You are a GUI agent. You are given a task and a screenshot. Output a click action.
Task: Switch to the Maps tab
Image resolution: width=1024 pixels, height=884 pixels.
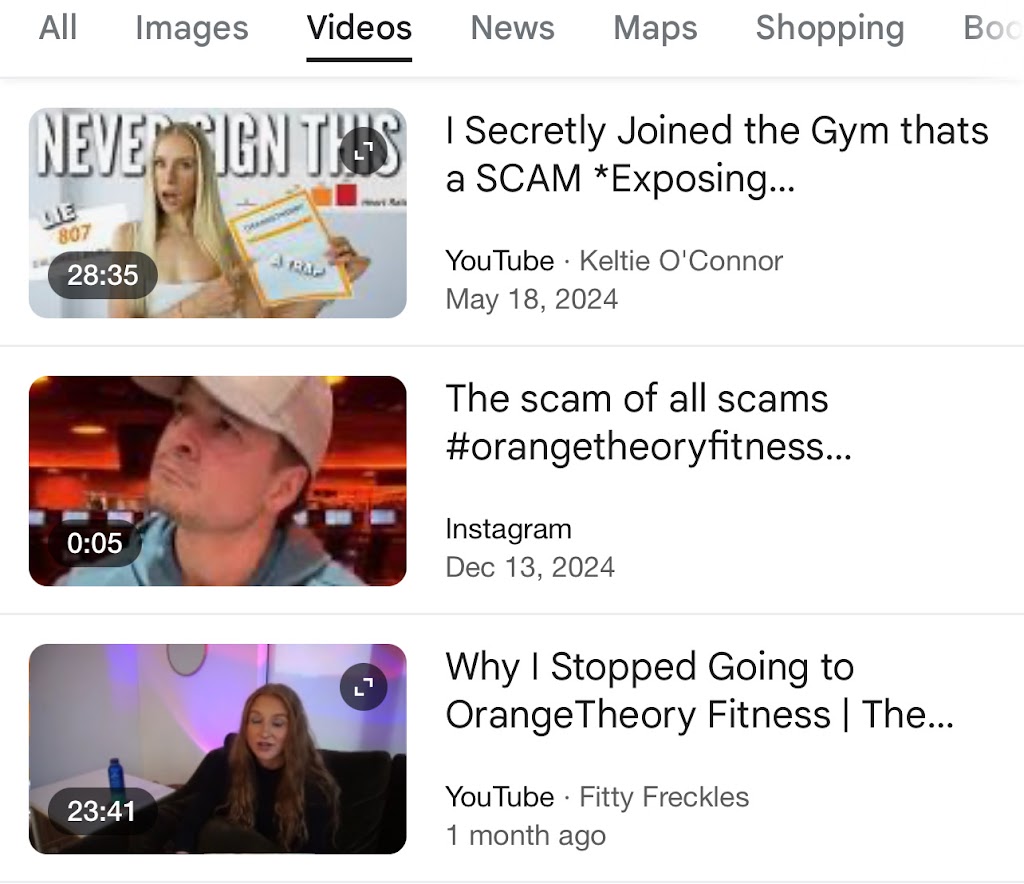click(x=655, y=28)
